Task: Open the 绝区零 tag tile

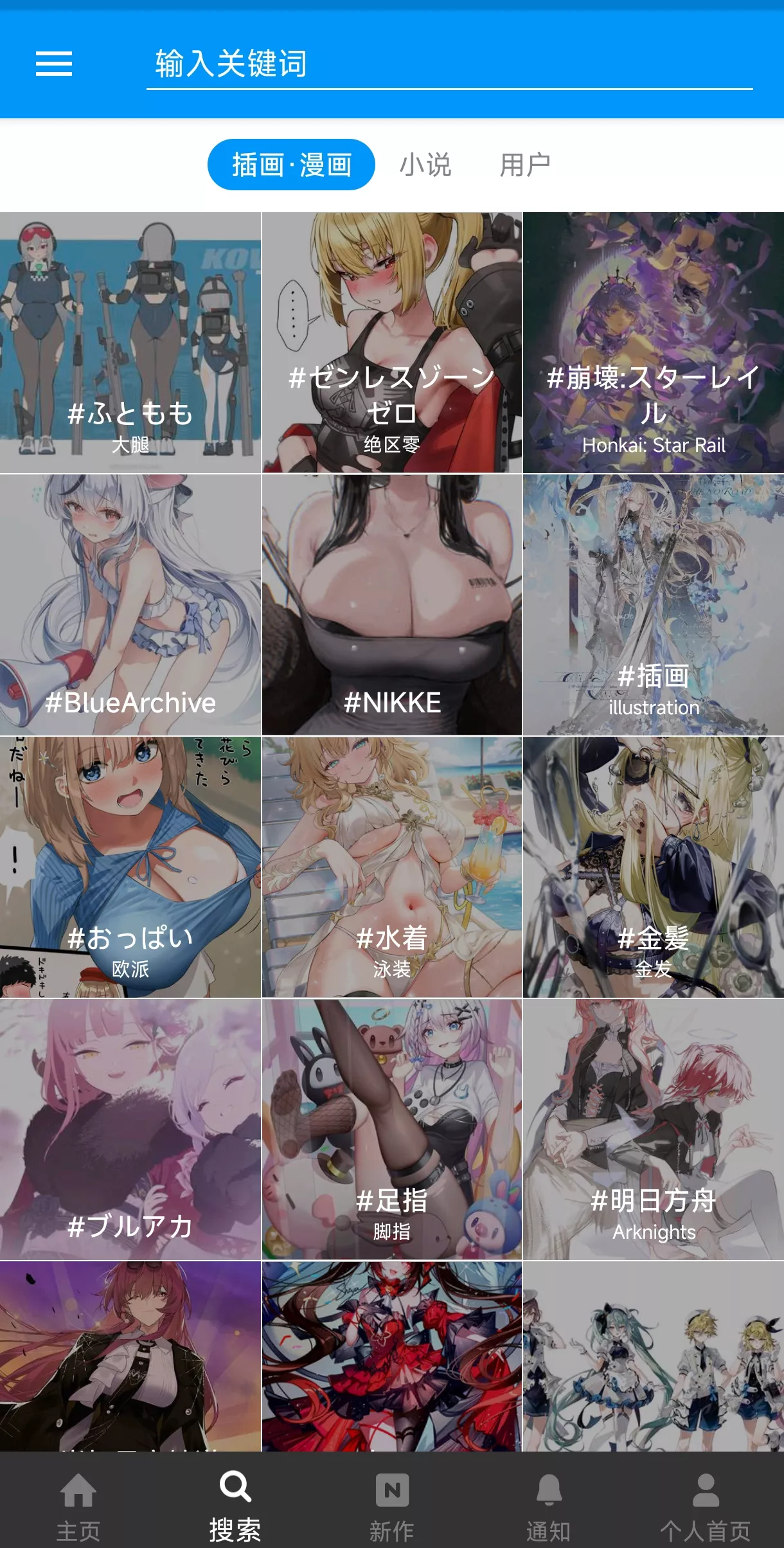Action: click(x=392, y=343)
